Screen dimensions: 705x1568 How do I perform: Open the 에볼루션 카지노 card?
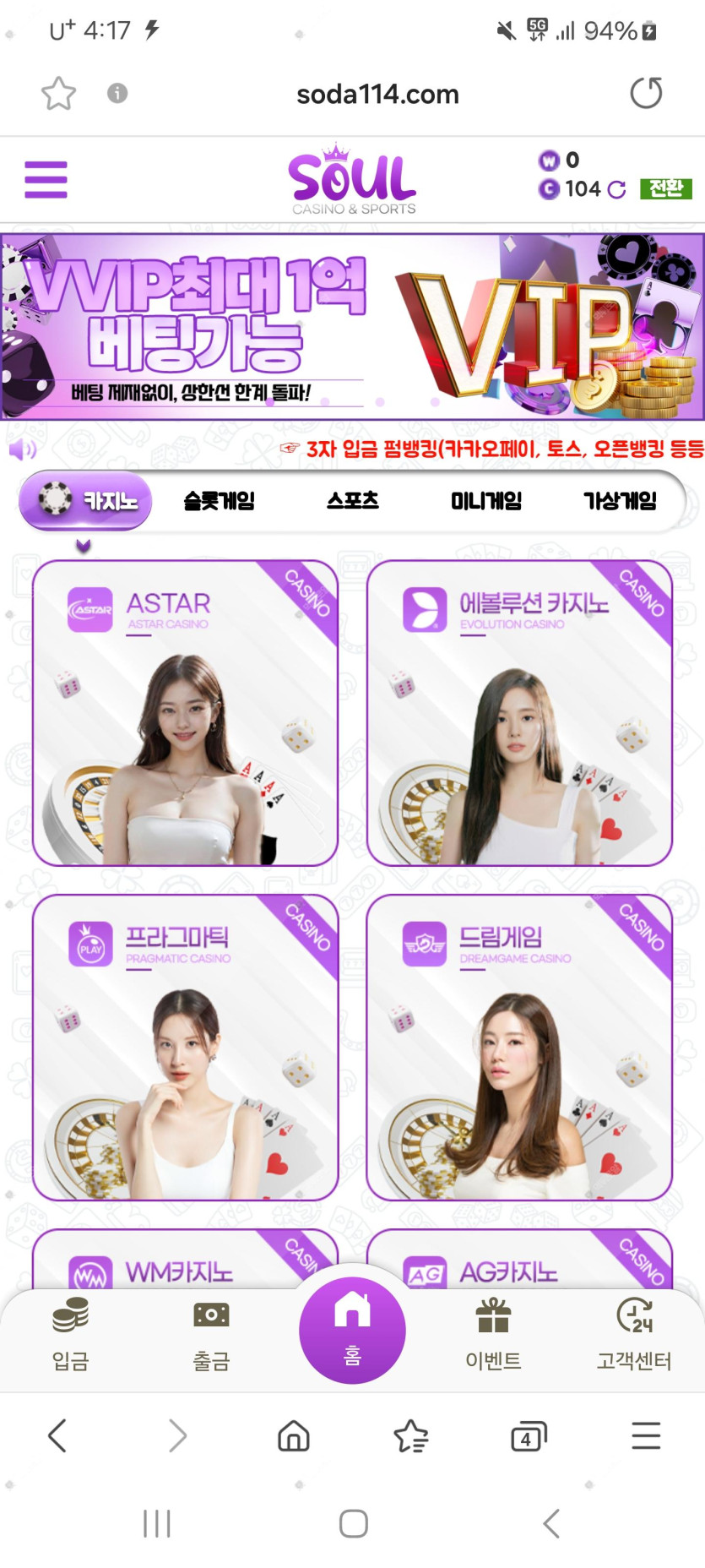click(519, 712)
